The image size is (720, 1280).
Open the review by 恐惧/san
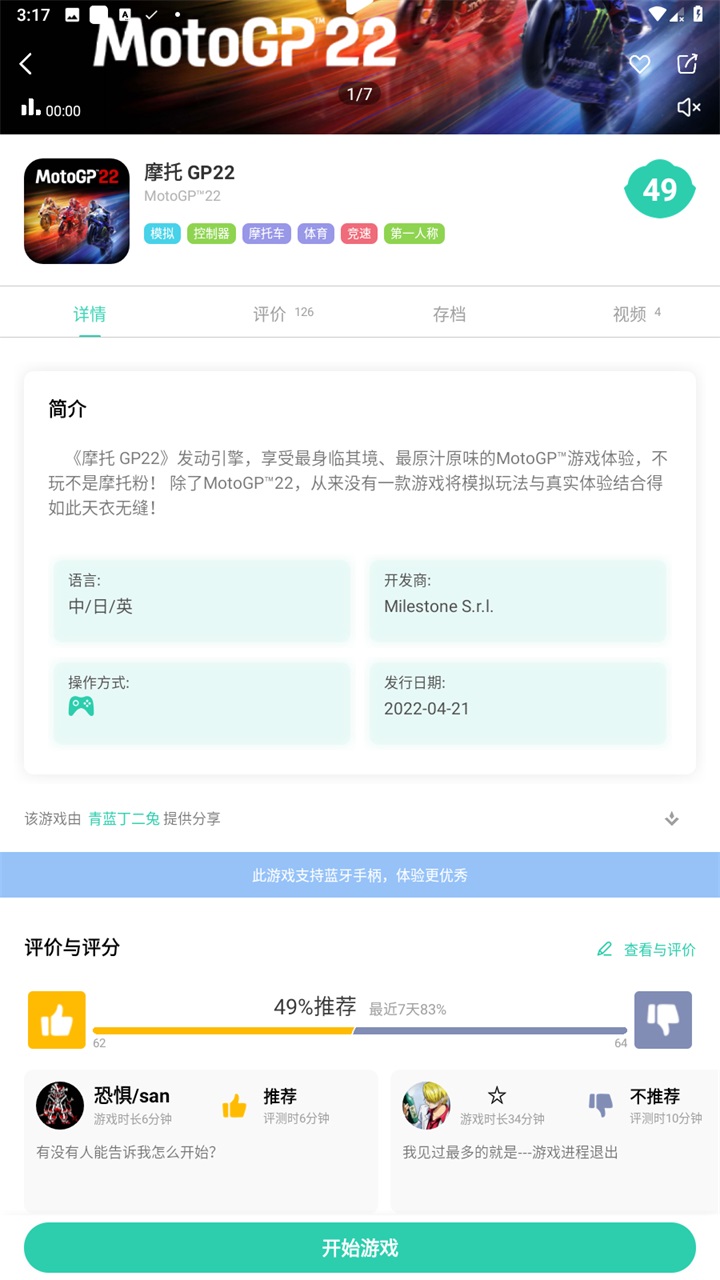point(200,1140)
